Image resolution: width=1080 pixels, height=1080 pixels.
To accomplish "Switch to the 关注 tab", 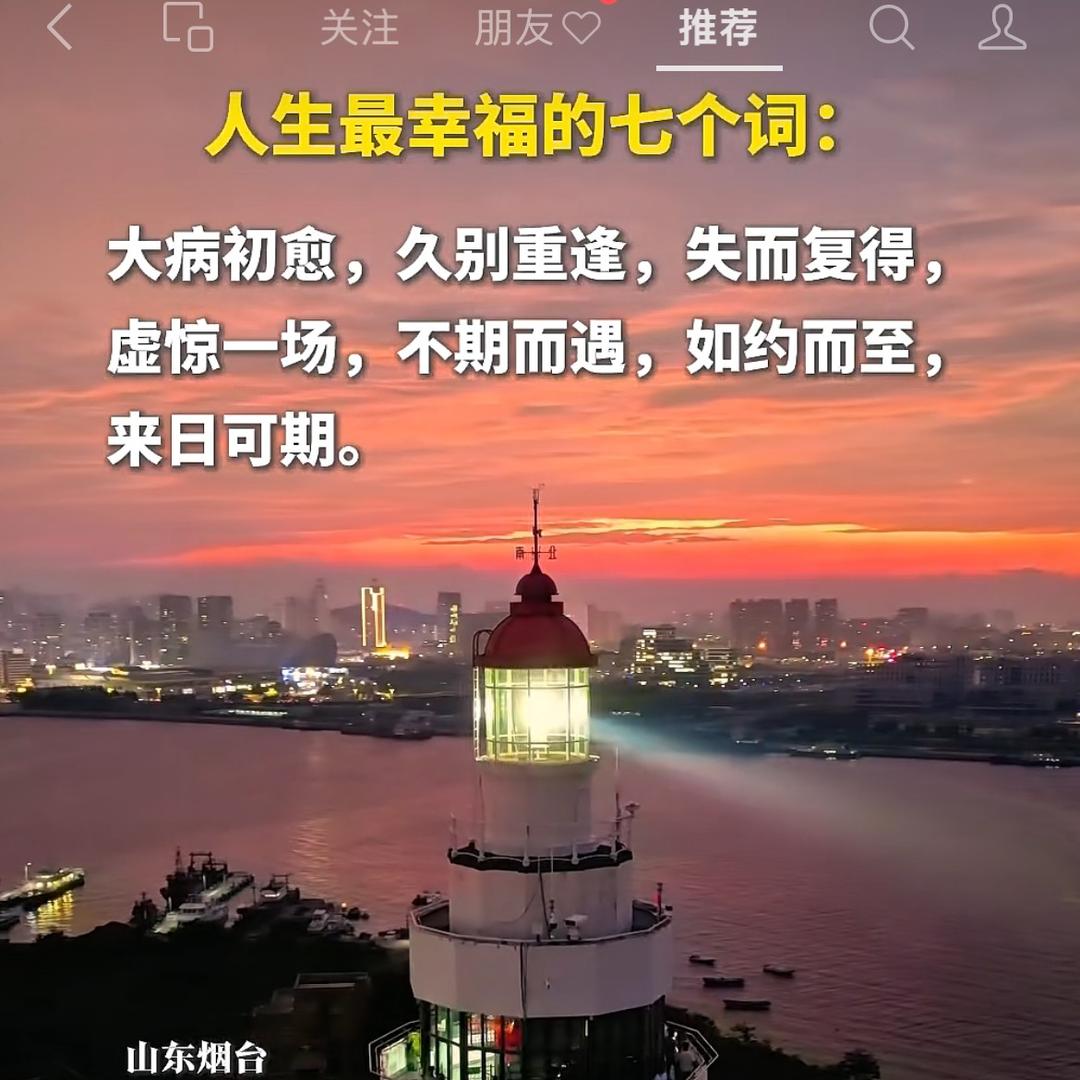I will (x=359, y=28).
